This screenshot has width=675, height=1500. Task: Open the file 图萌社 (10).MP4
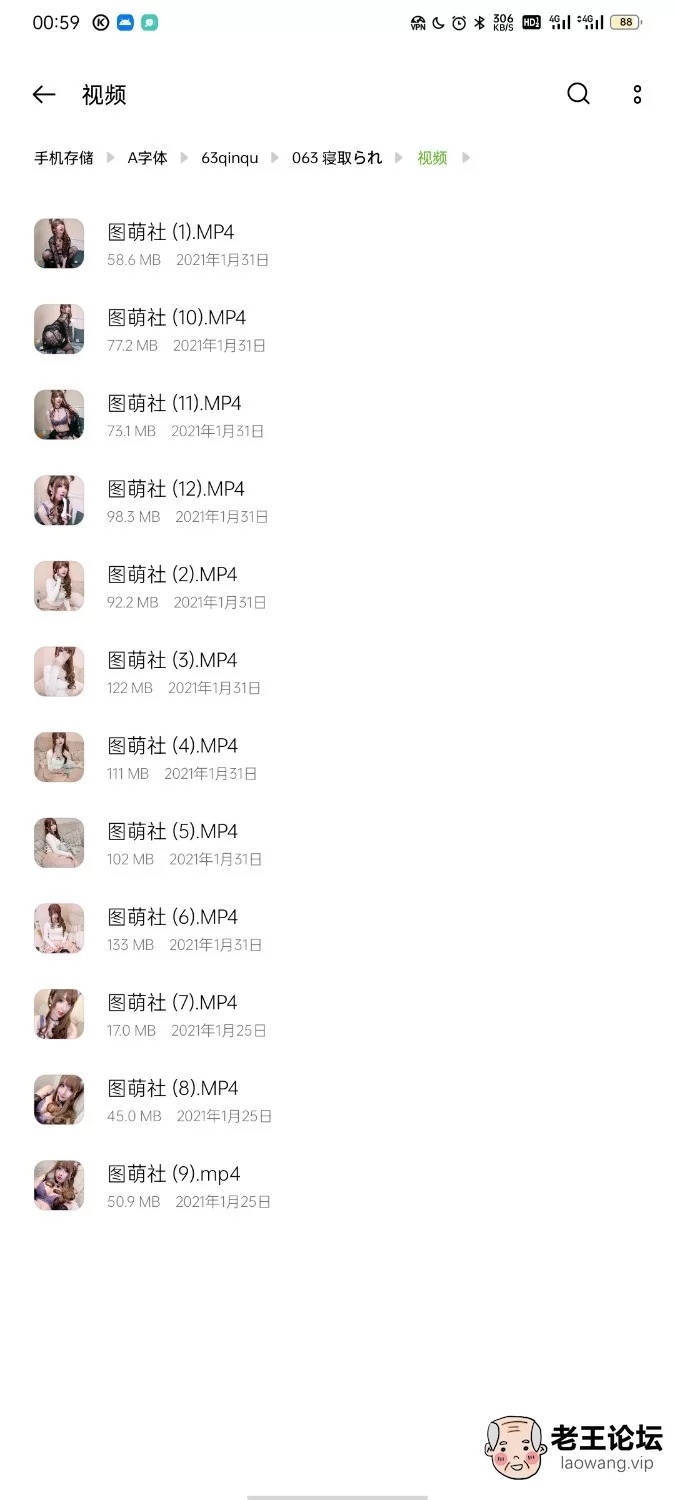click(177, 318)
